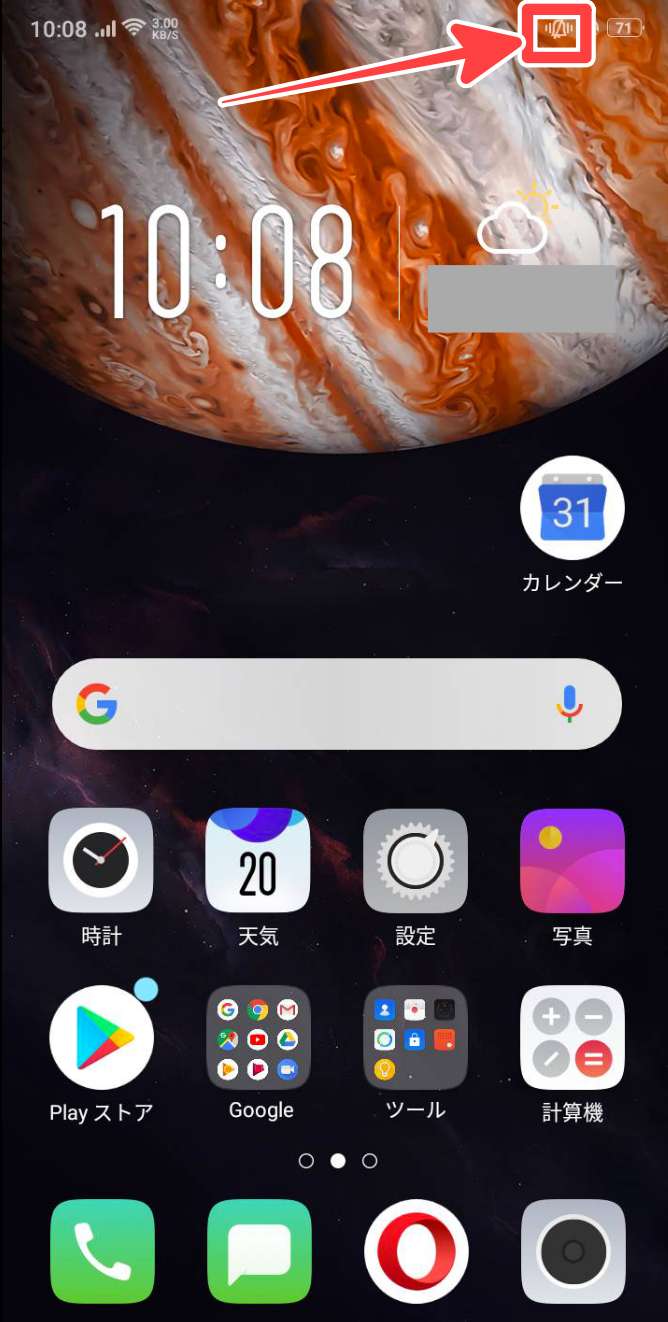Open the 時計 clock app
This screenshot has height=1322, width=668.
coord(101,860)
